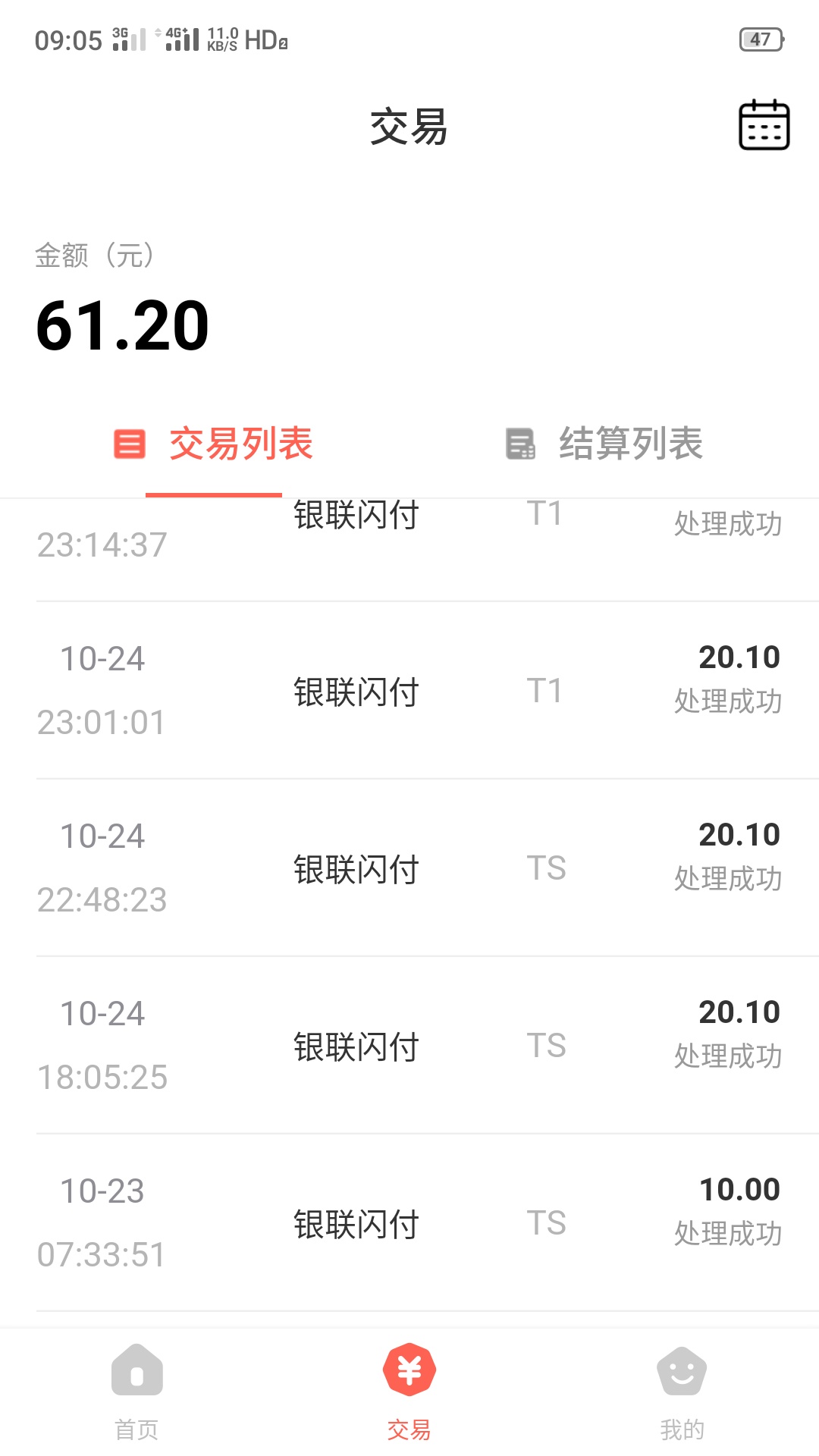Open the 23:14:37 transaction row

click(409, 550)
